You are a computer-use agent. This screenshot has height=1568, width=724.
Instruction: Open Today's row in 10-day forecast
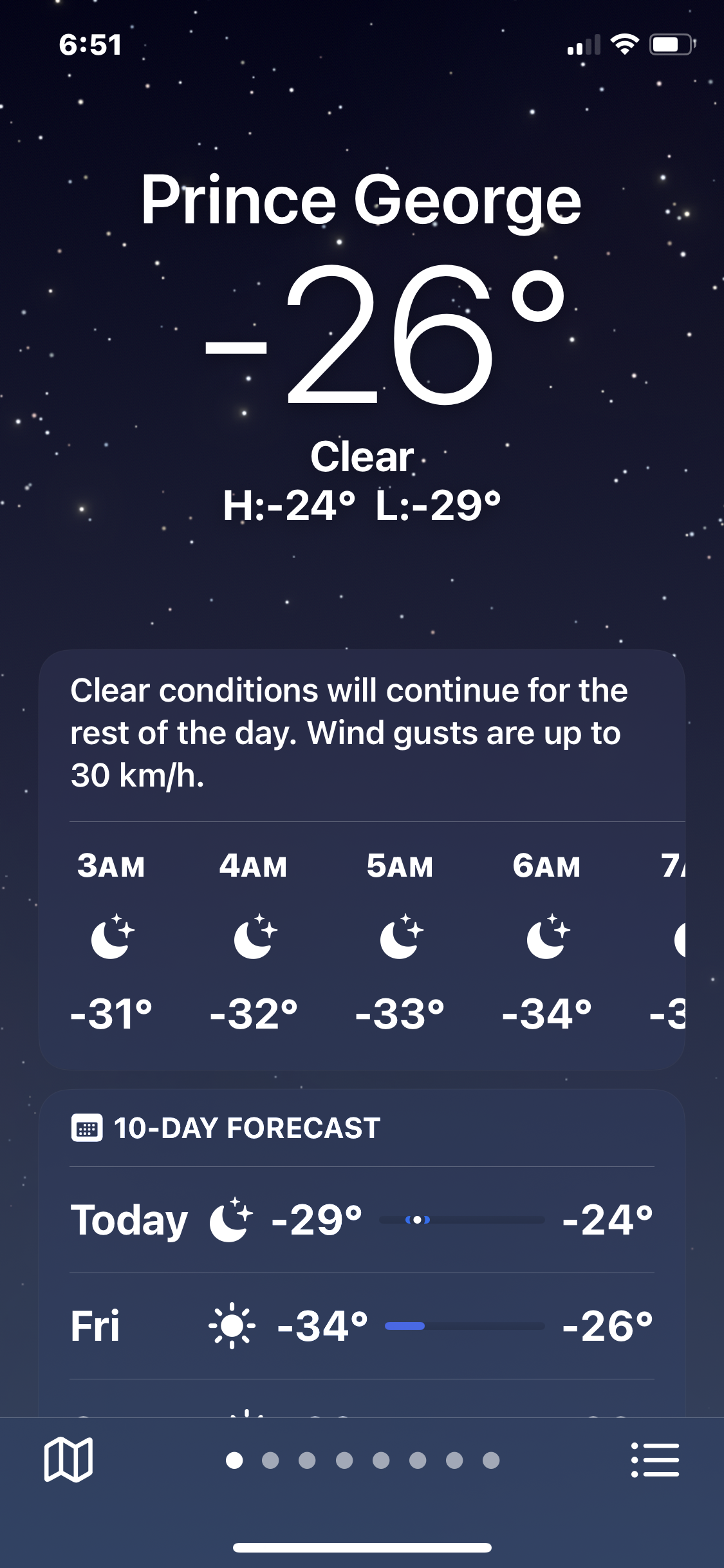coord(362,1219)
